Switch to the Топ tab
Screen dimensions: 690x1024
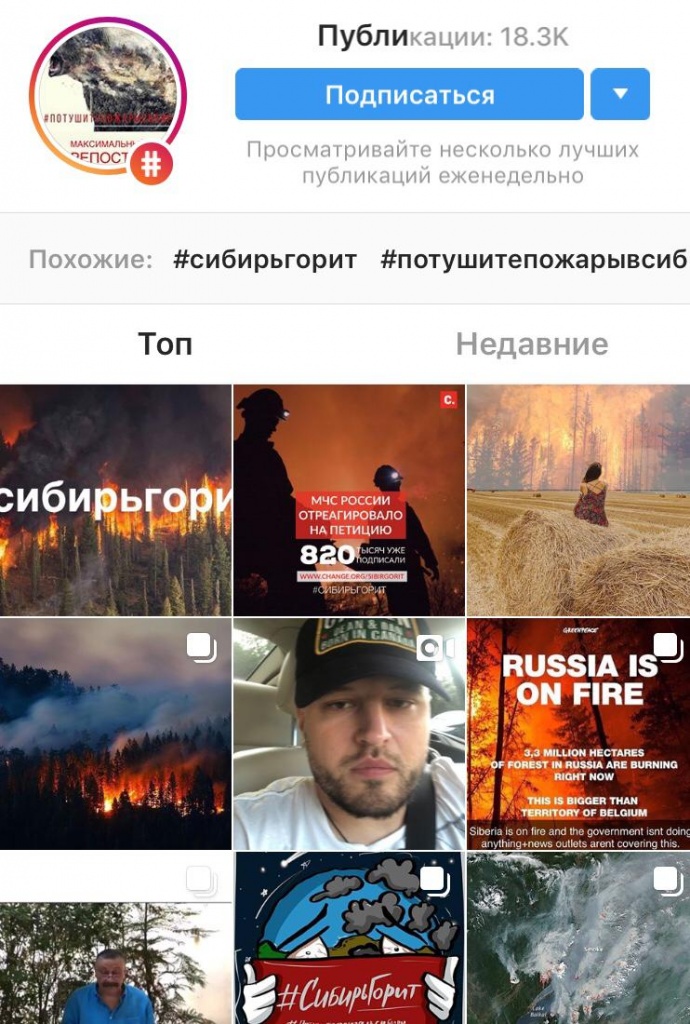pyautogui.click(x=165, y=345)
